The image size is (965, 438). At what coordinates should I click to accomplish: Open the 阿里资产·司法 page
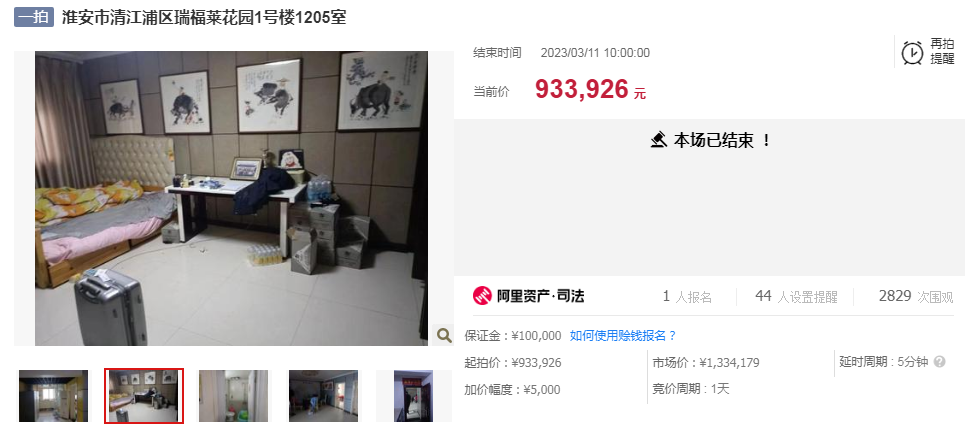[x=528, y=296]
